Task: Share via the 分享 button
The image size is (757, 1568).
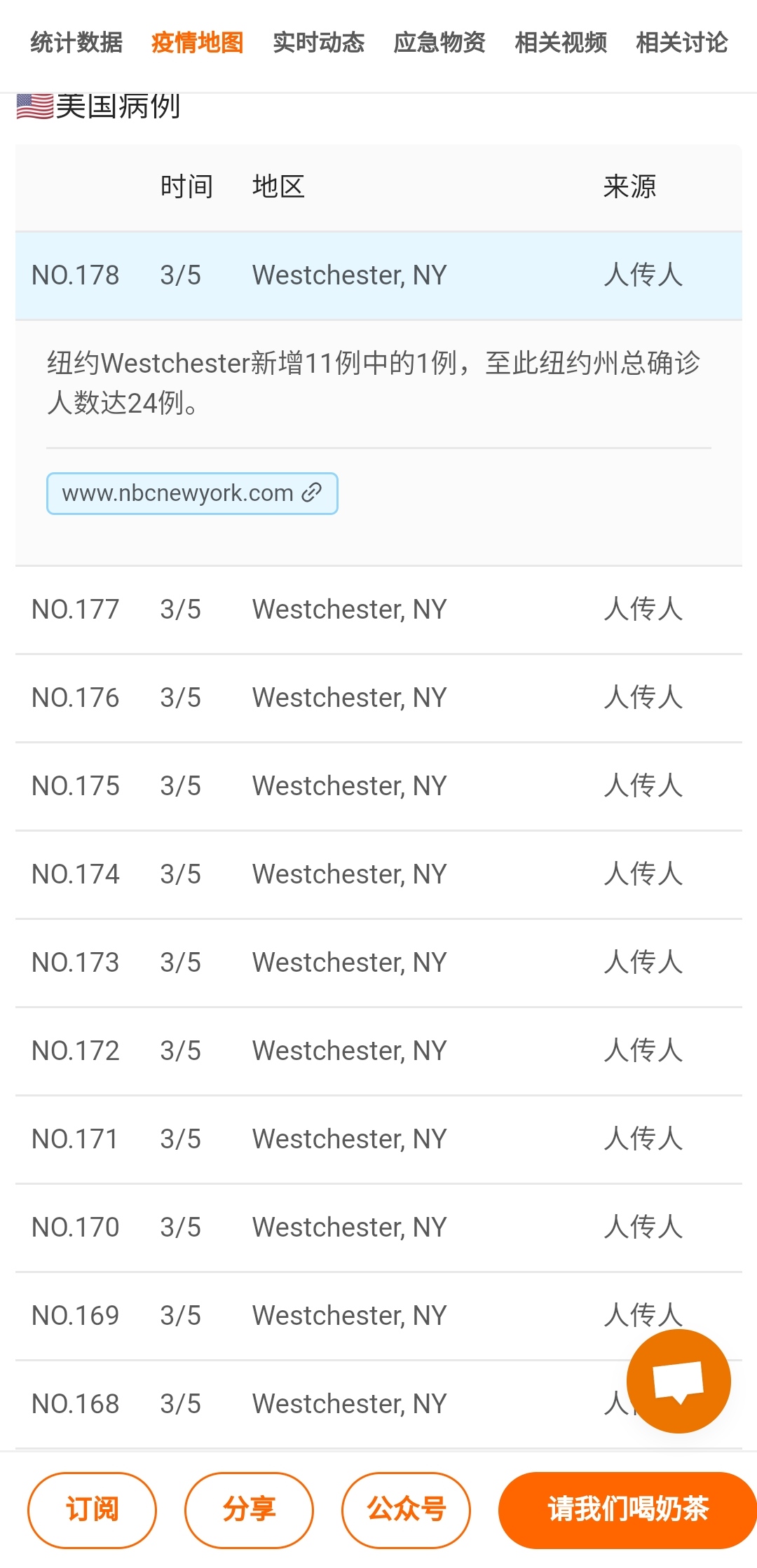Action: (x=249, y=1509)
